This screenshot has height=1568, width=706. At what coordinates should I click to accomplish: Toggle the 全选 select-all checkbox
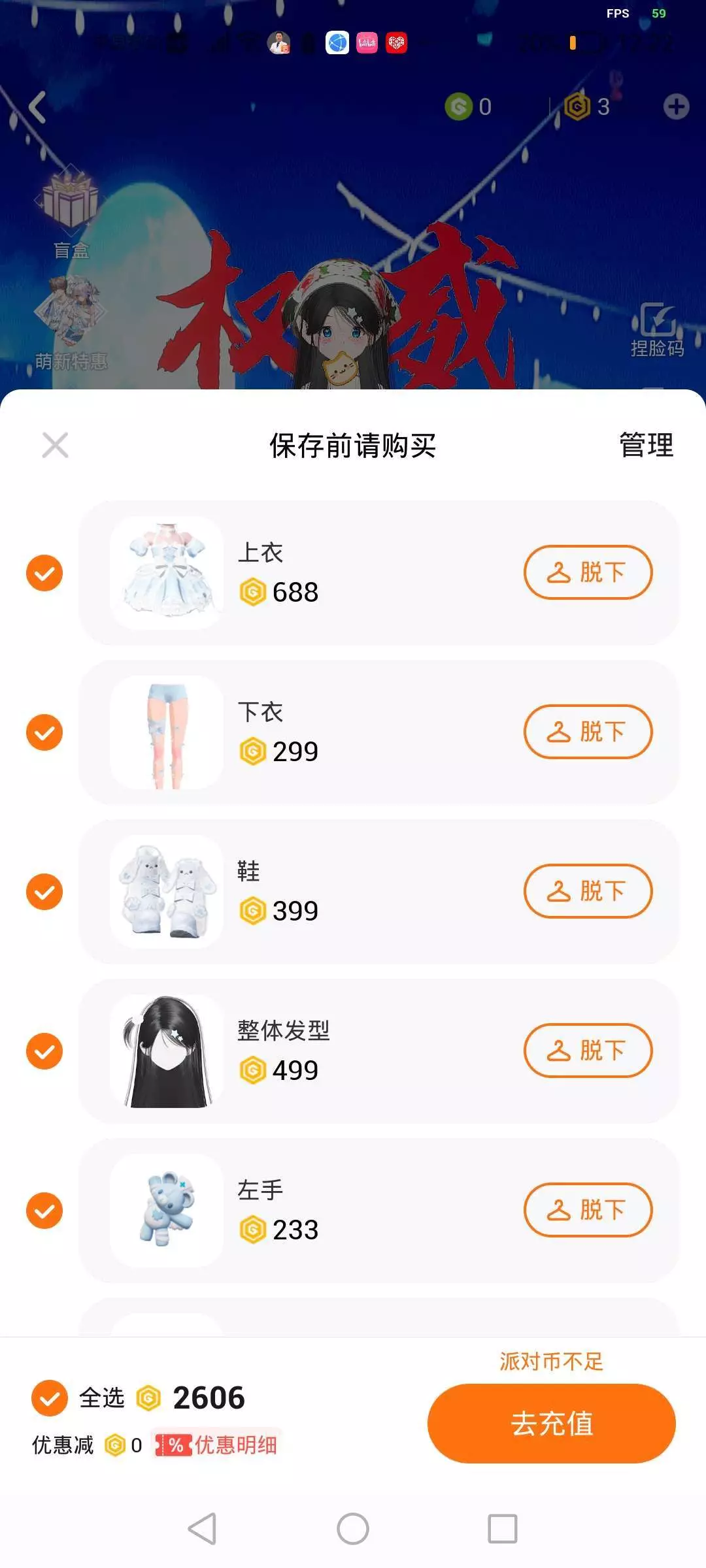(50, 1398)
